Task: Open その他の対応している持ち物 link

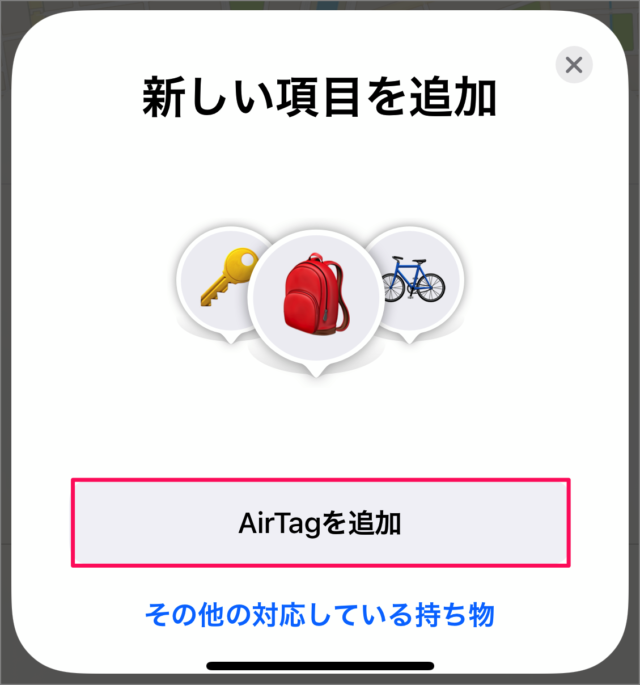Action: [x=320, y=613]
